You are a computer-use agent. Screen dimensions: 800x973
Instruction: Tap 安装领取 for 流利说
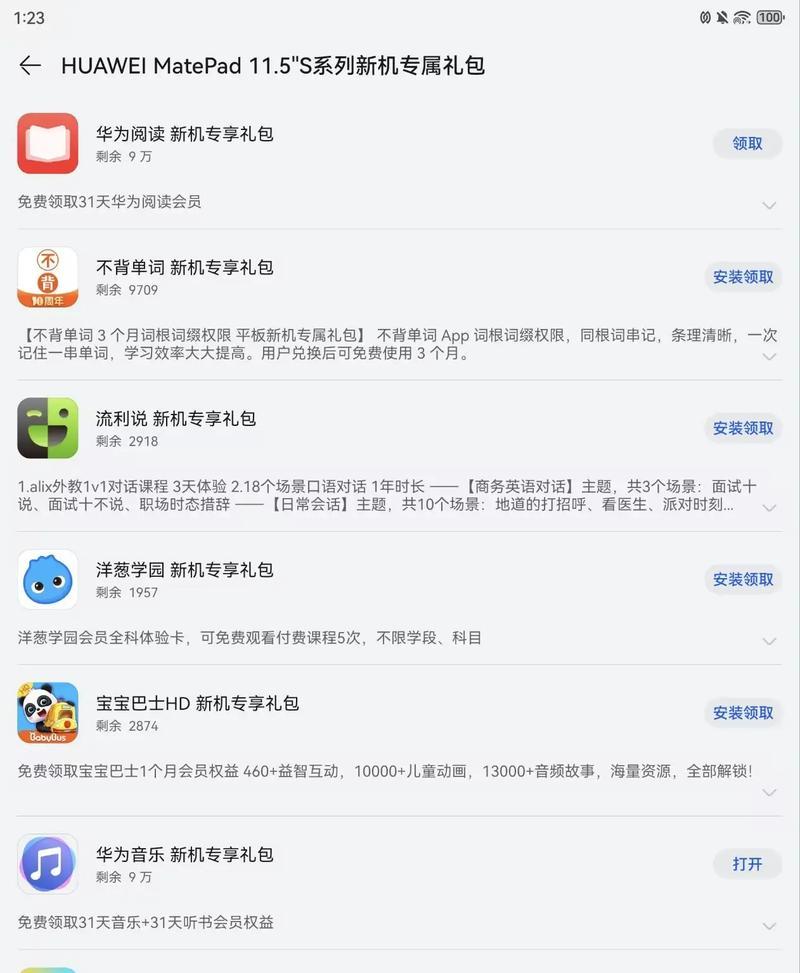pyautogui.click(x=743, y=428)
